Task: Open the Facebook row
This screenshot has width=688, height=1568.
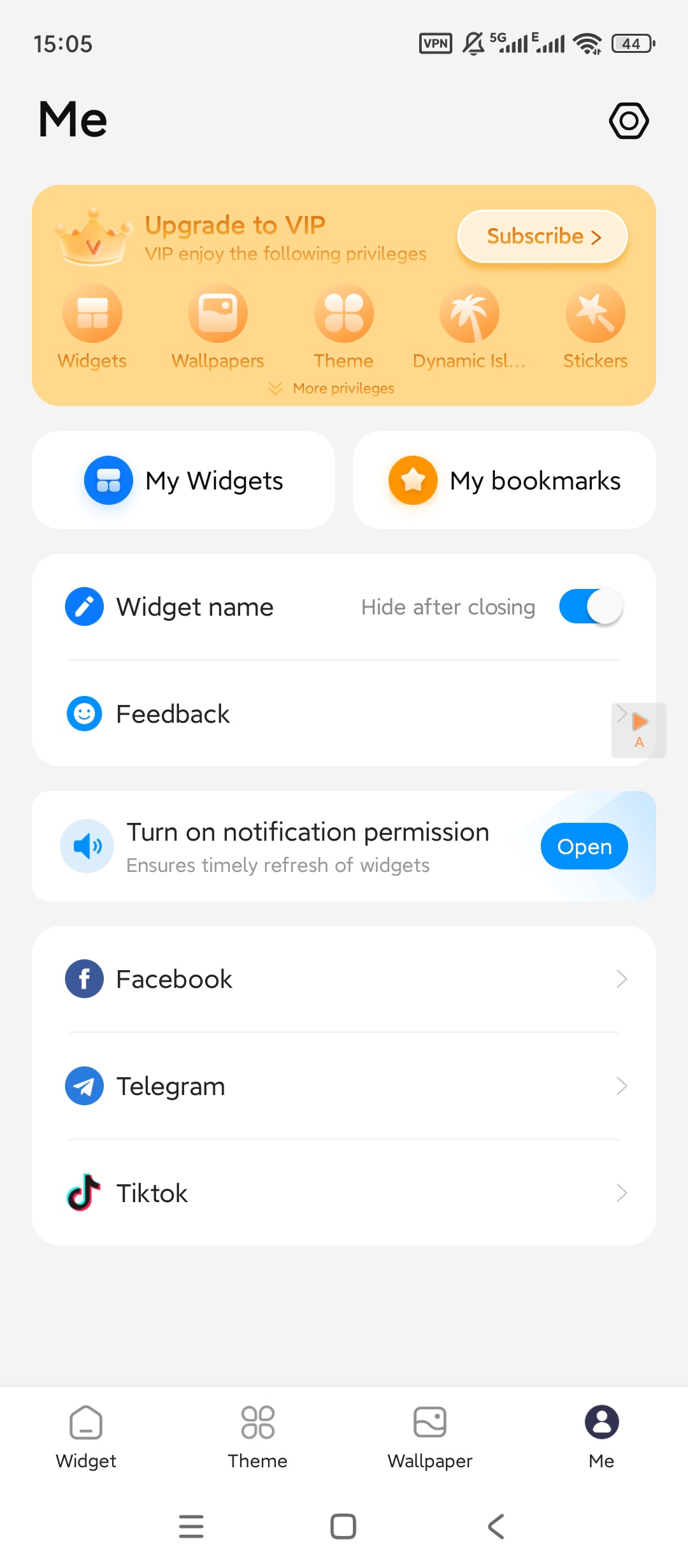Action: coord(344,979)
